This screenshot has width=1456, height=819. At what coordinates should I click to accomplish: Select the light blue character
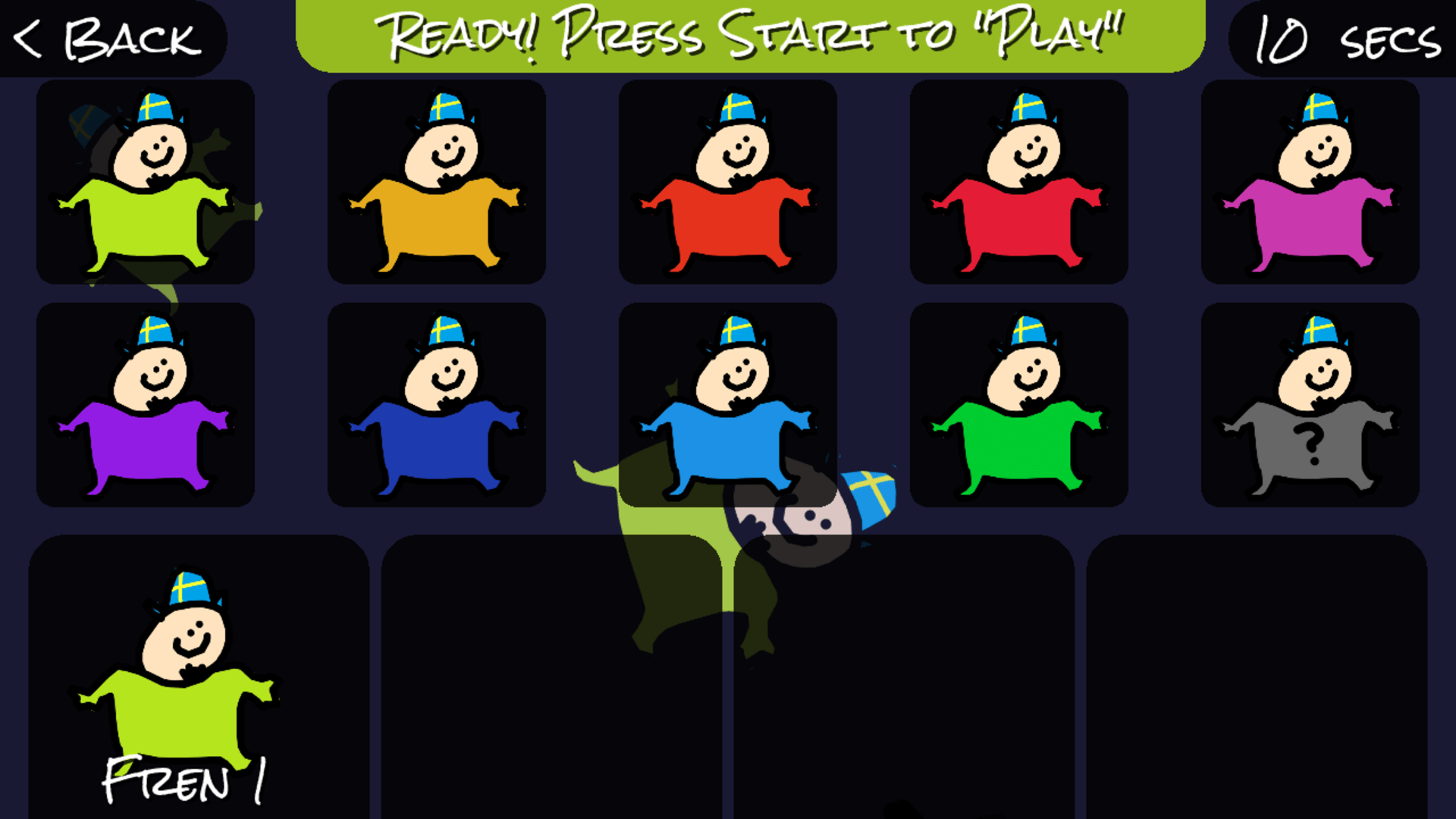coord(728,405)
